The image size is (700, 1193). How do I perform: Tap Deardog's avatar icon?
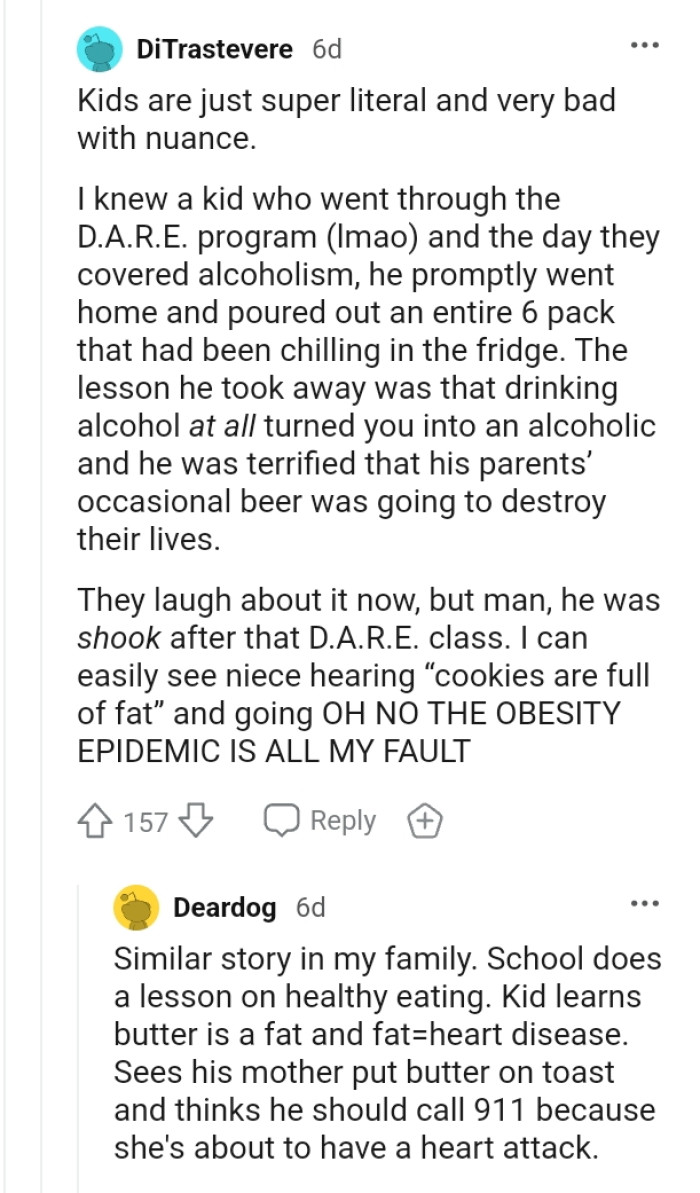coord(136,907)
